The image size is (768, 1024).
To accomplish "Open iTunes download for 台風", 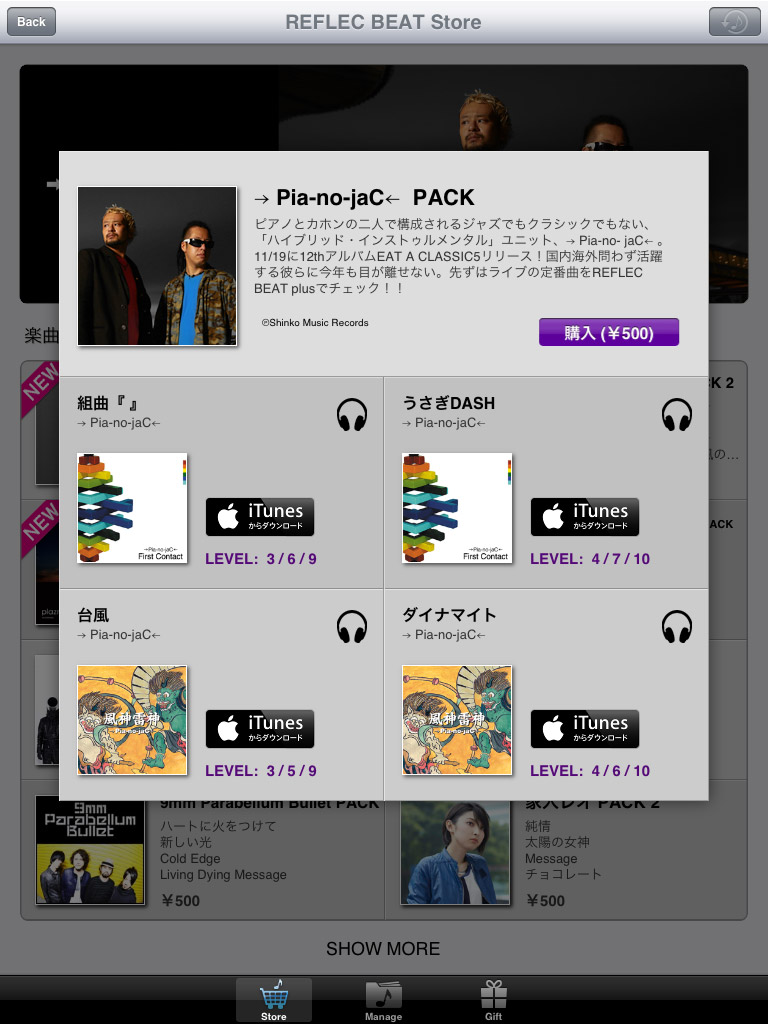I will pyautogui.click(x=260, y=729).
